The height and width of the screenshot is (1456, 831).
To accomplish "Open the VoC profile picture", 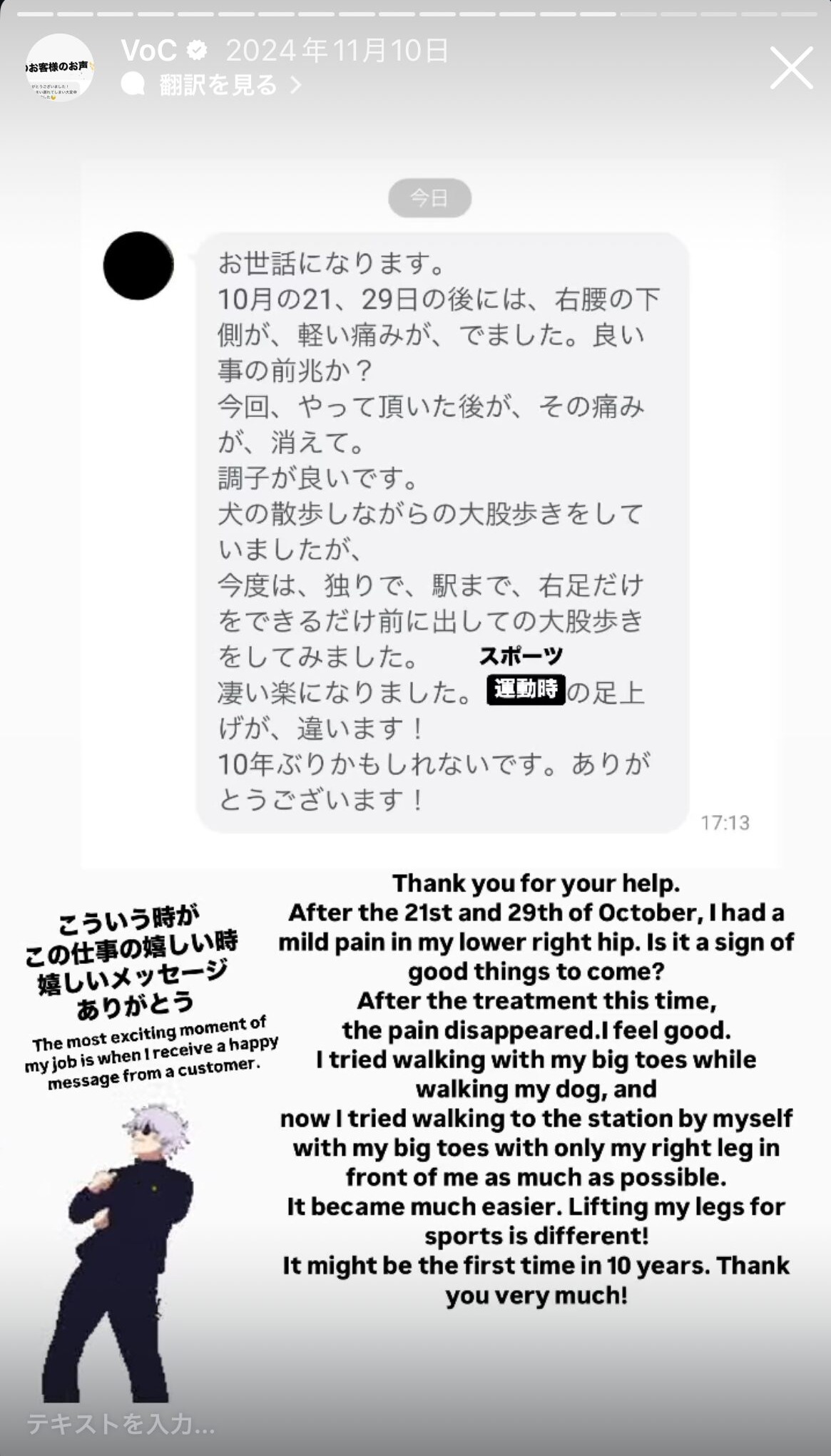I will (x=60, y=68).
